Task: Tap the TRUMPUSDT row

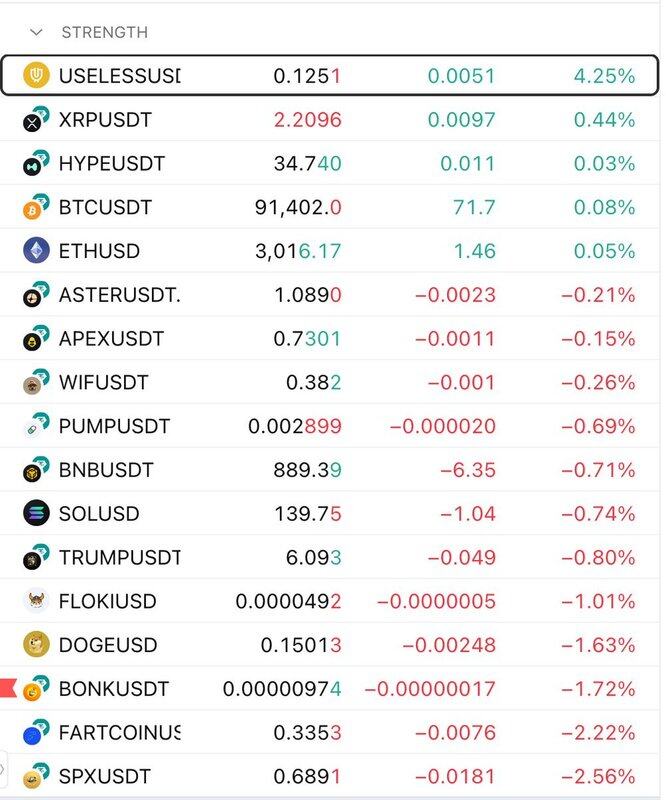Action: tap(120, 557)
